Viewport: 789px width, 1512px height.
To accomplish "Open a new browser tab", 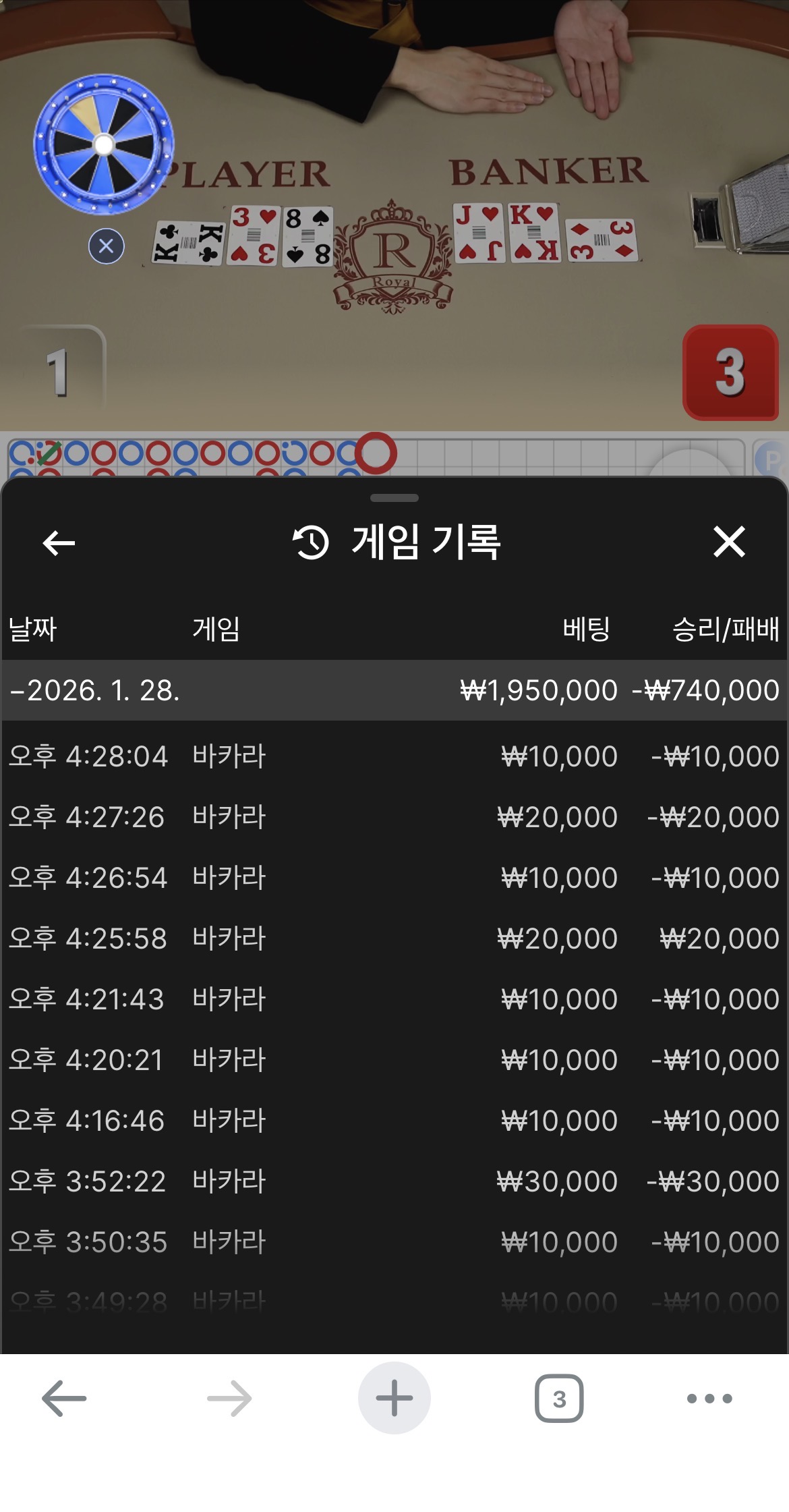I will [x=394, y=1399].
